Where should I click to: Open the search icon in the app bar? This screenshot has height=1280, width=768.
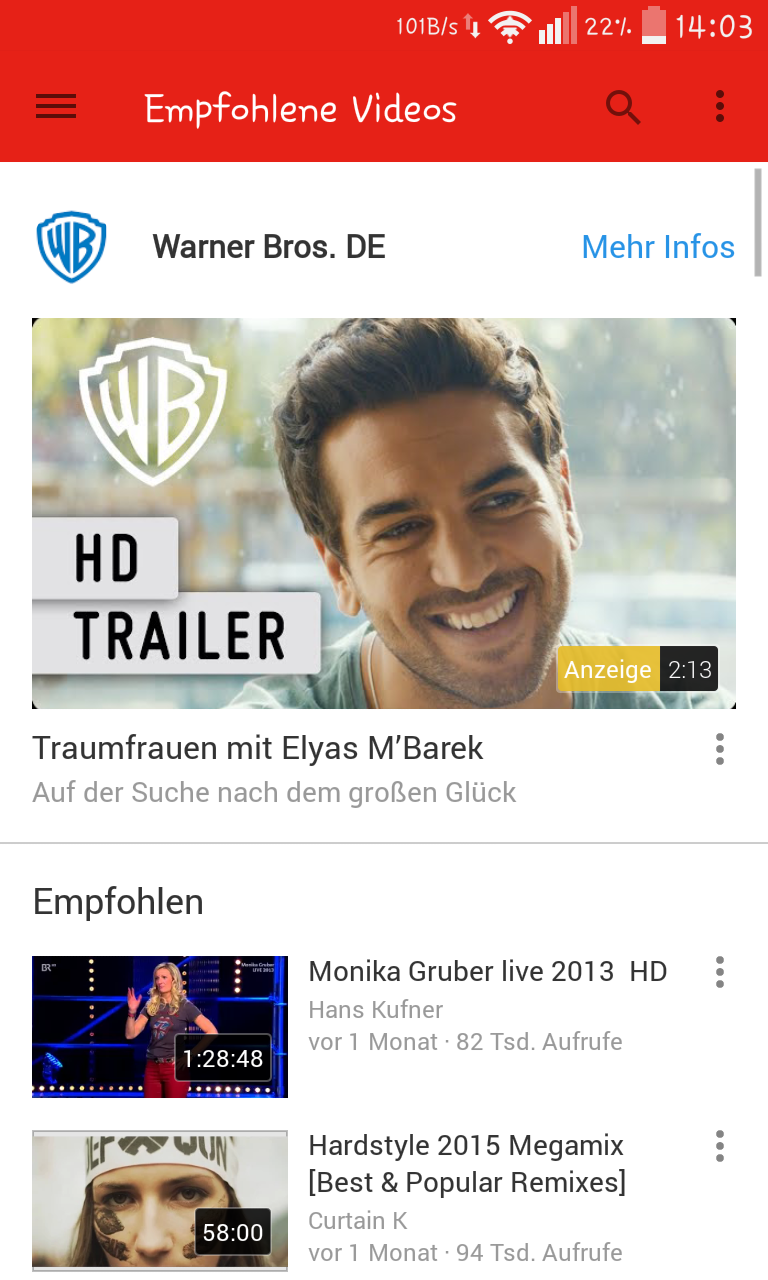[623, 107]
